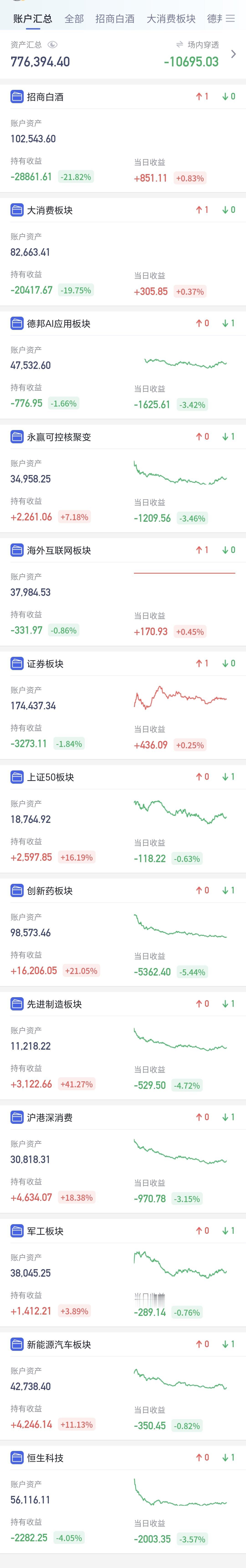This screenshot has width=246, height=1568.
Task: Open the tab list menu icon
Action: (x=230, y=19)
